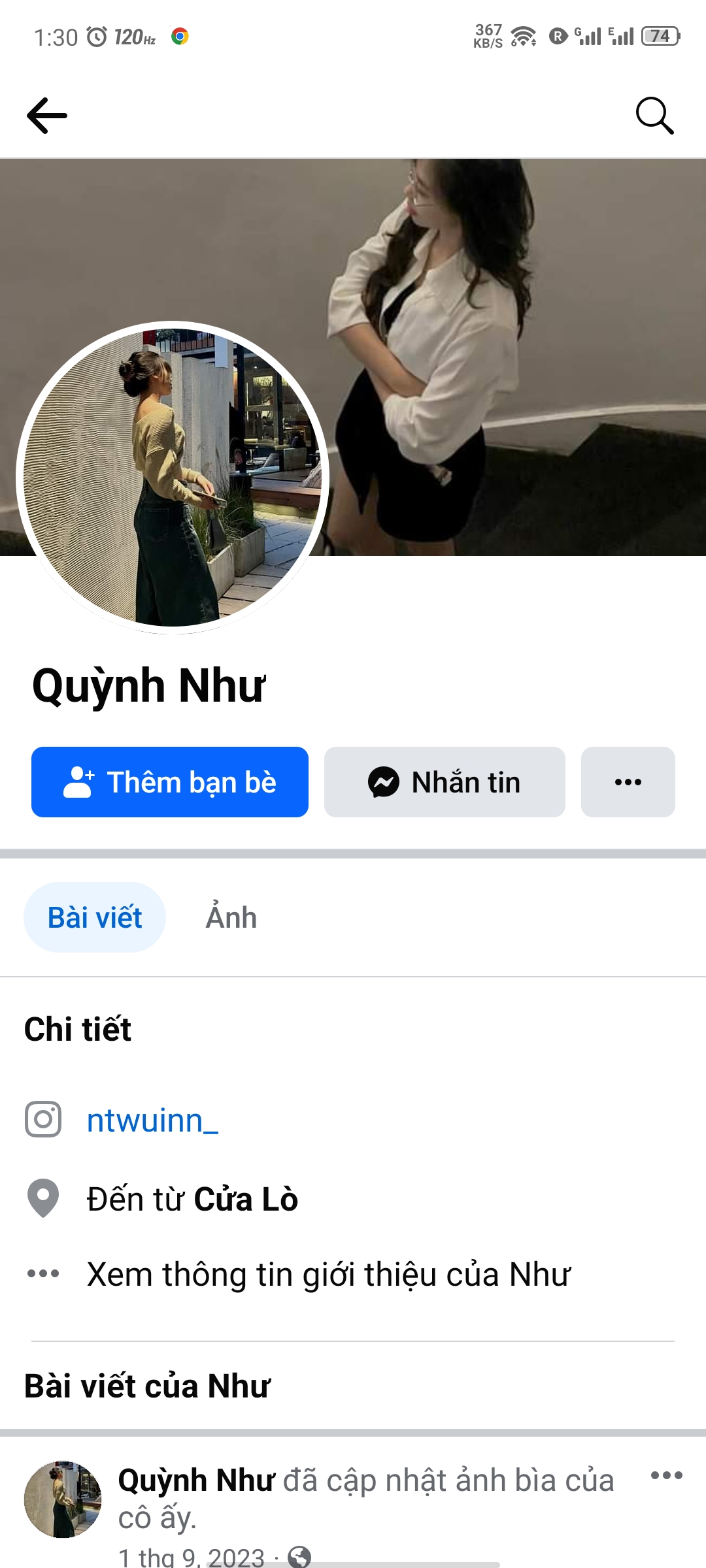Select the Bài viết tab
Viewport: 706px width, 1568px height.
[x=95, y=917]
